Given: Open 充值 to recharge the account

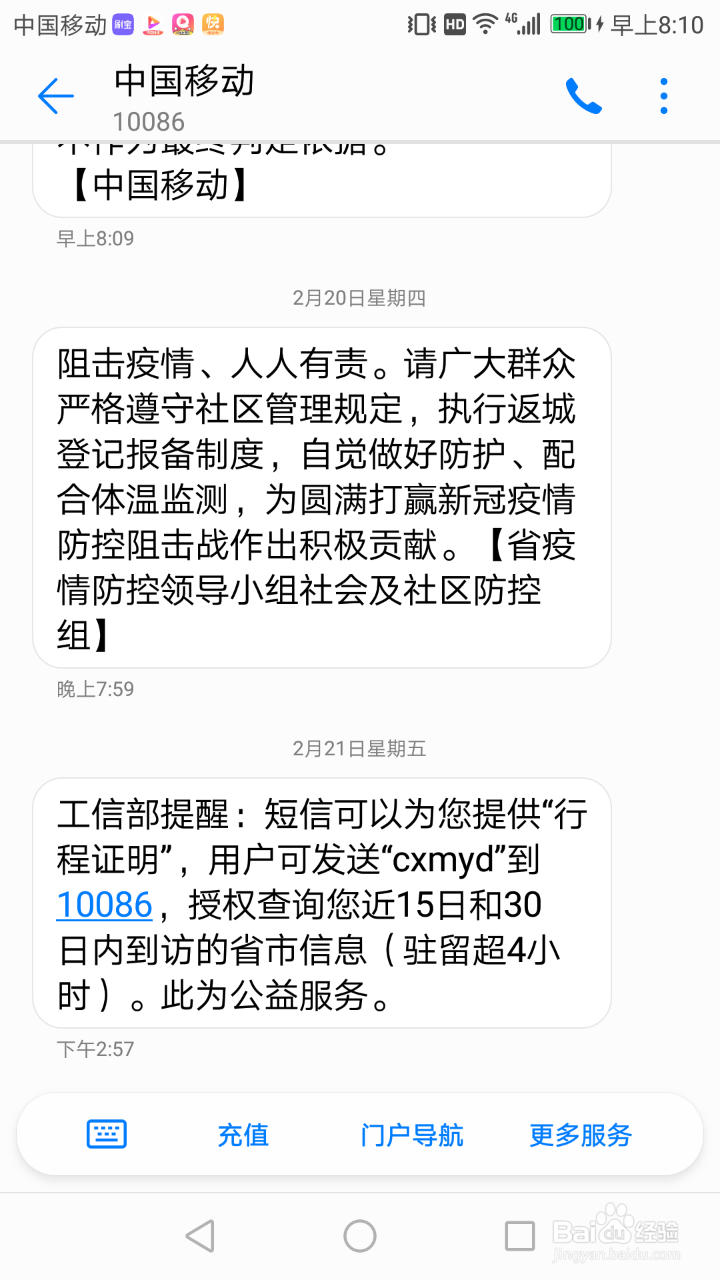Looking at the screenshot, I should pos(242,1133).
